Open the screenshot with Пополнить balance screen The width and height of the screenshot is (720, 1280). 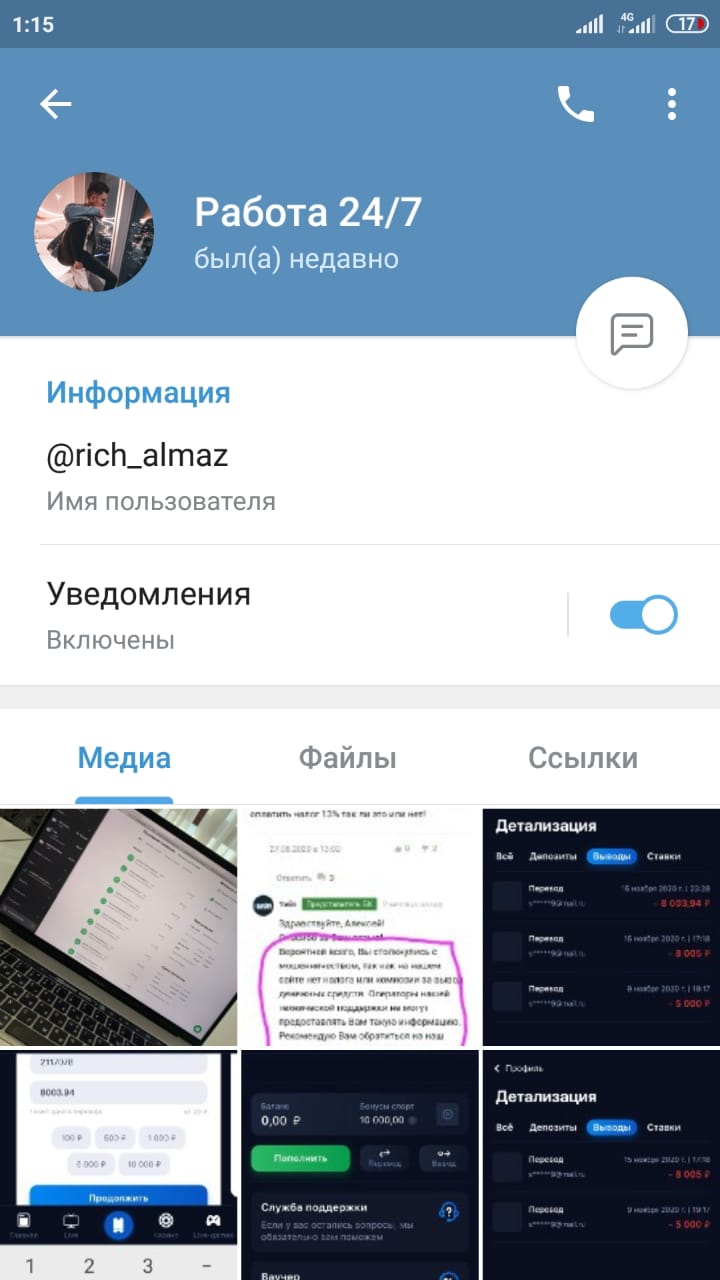pyautogui.click(x=360, y=1165)
